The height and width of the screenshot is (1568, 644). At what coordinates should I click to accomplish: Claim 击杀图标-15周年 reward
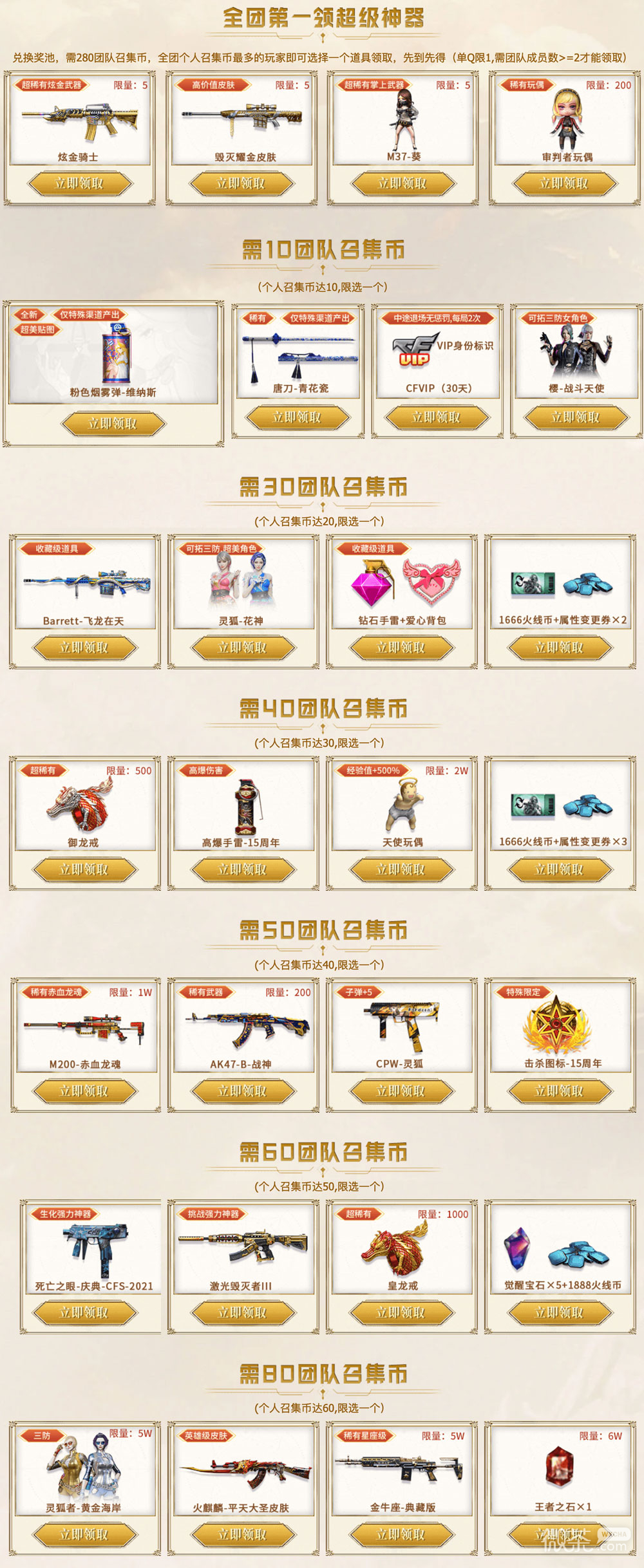[560, 1091]
